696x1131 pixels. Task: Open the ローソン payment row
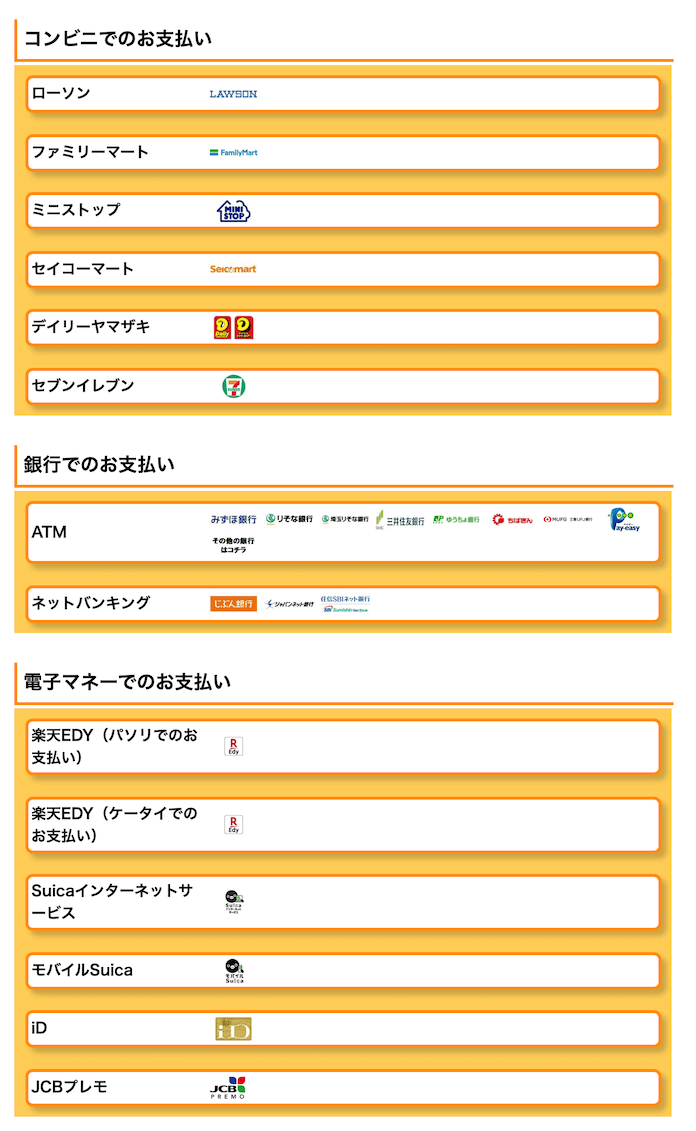[x=343, y=94]
